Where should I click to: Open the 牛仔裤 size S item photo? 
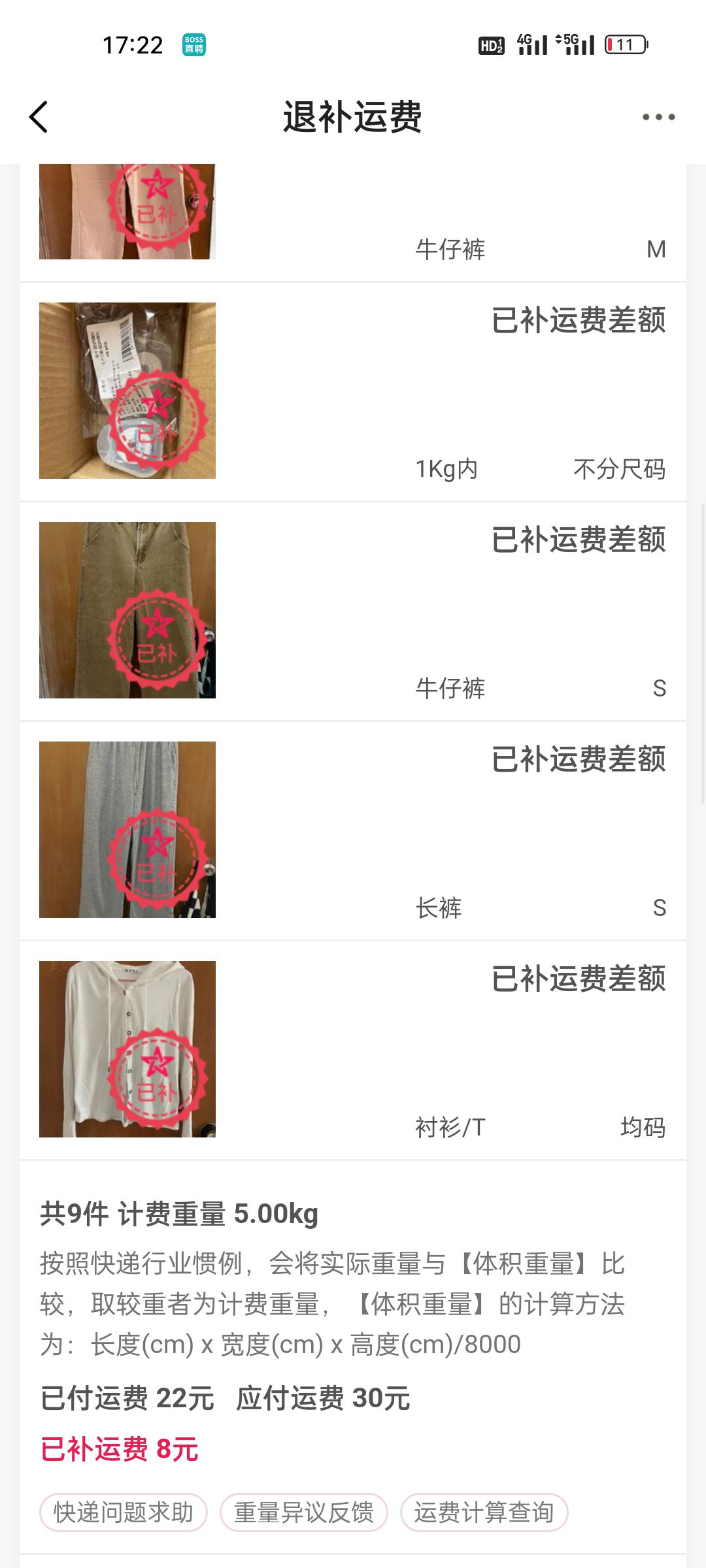pyautogui.click(x=127, y=610)
